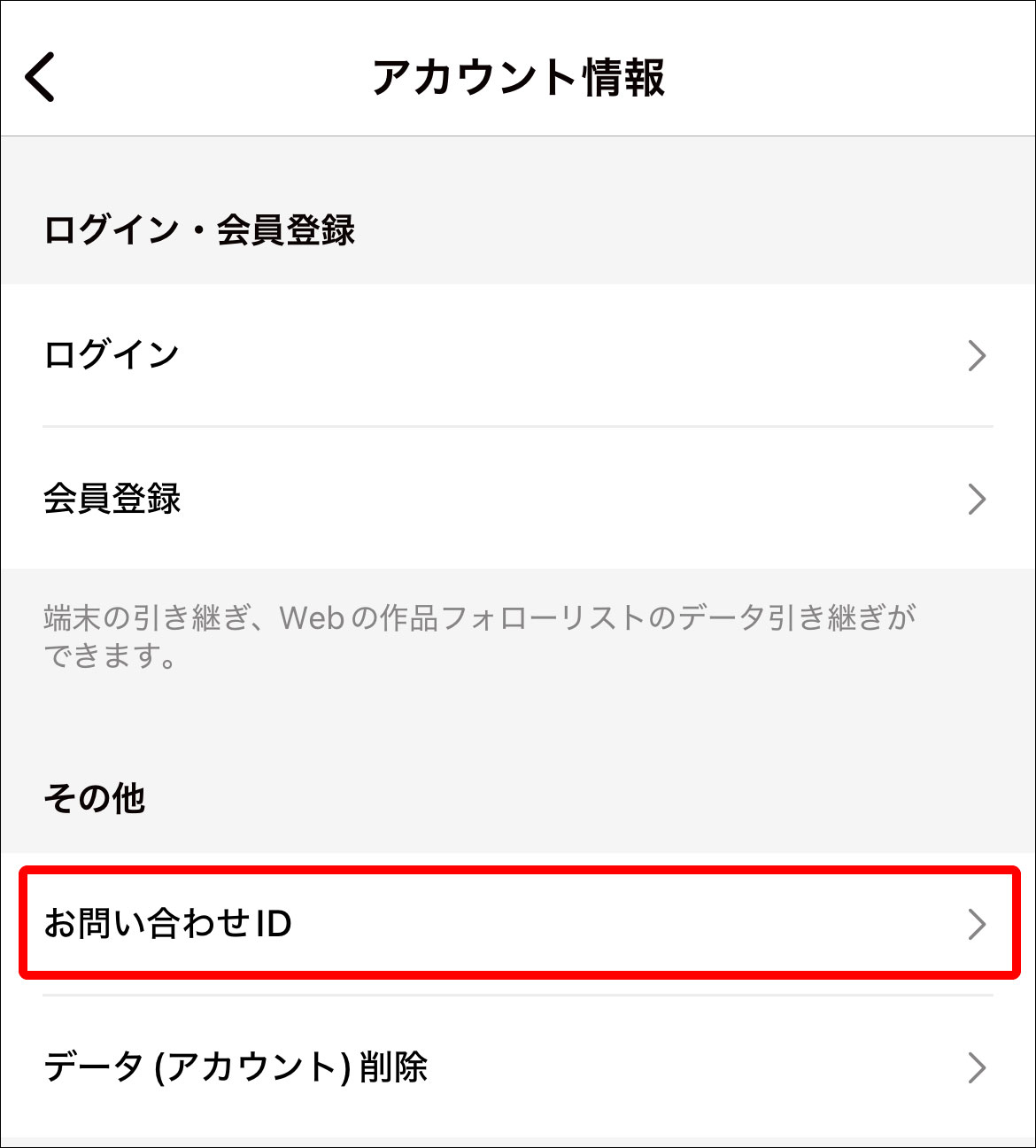Go back from アカウント情報 screen
This screenshot has height=1148, width=1036.
tap(41, 77)
